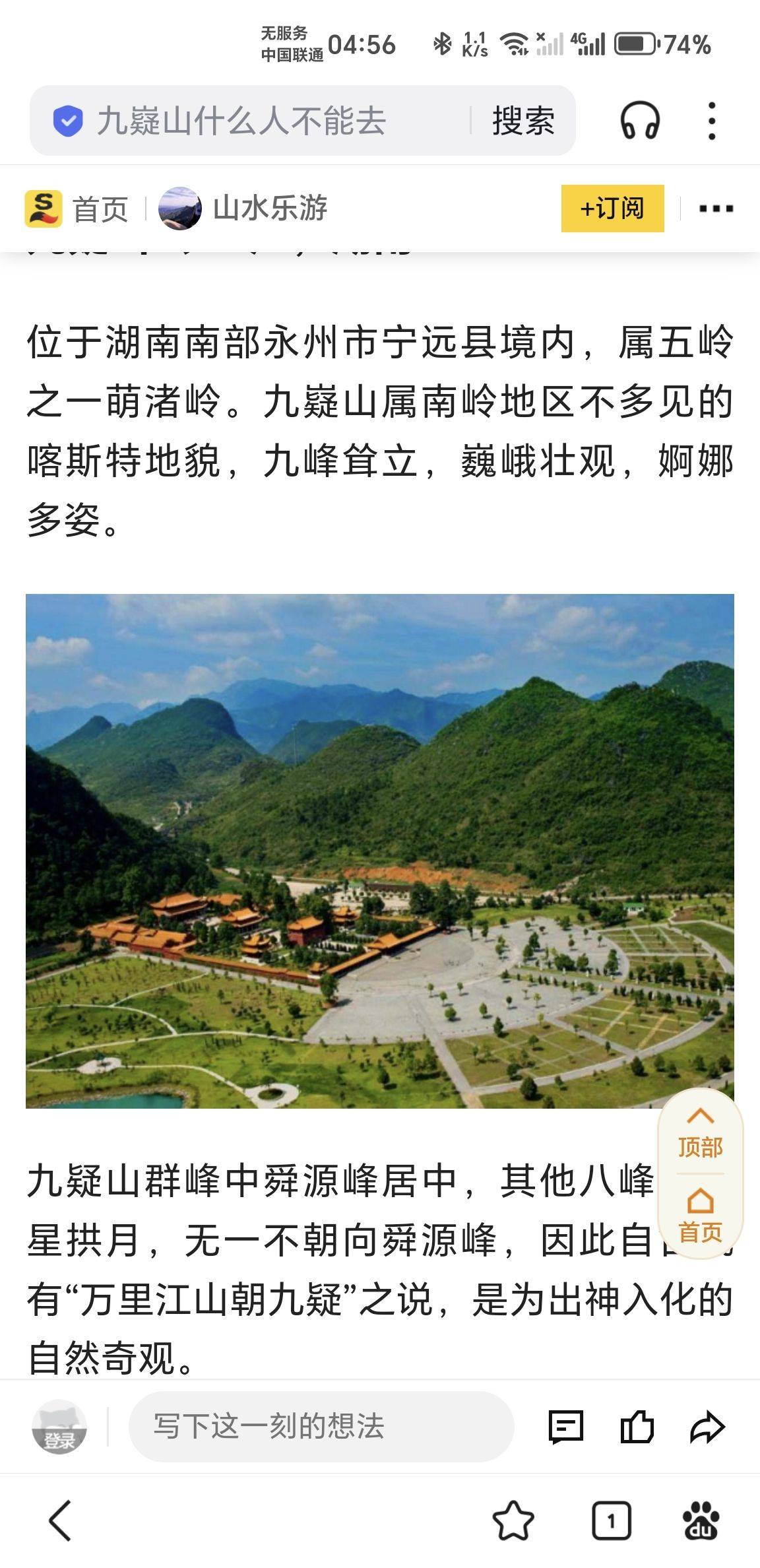Open the headphone listen mode icon

click(x=639, y=121)
